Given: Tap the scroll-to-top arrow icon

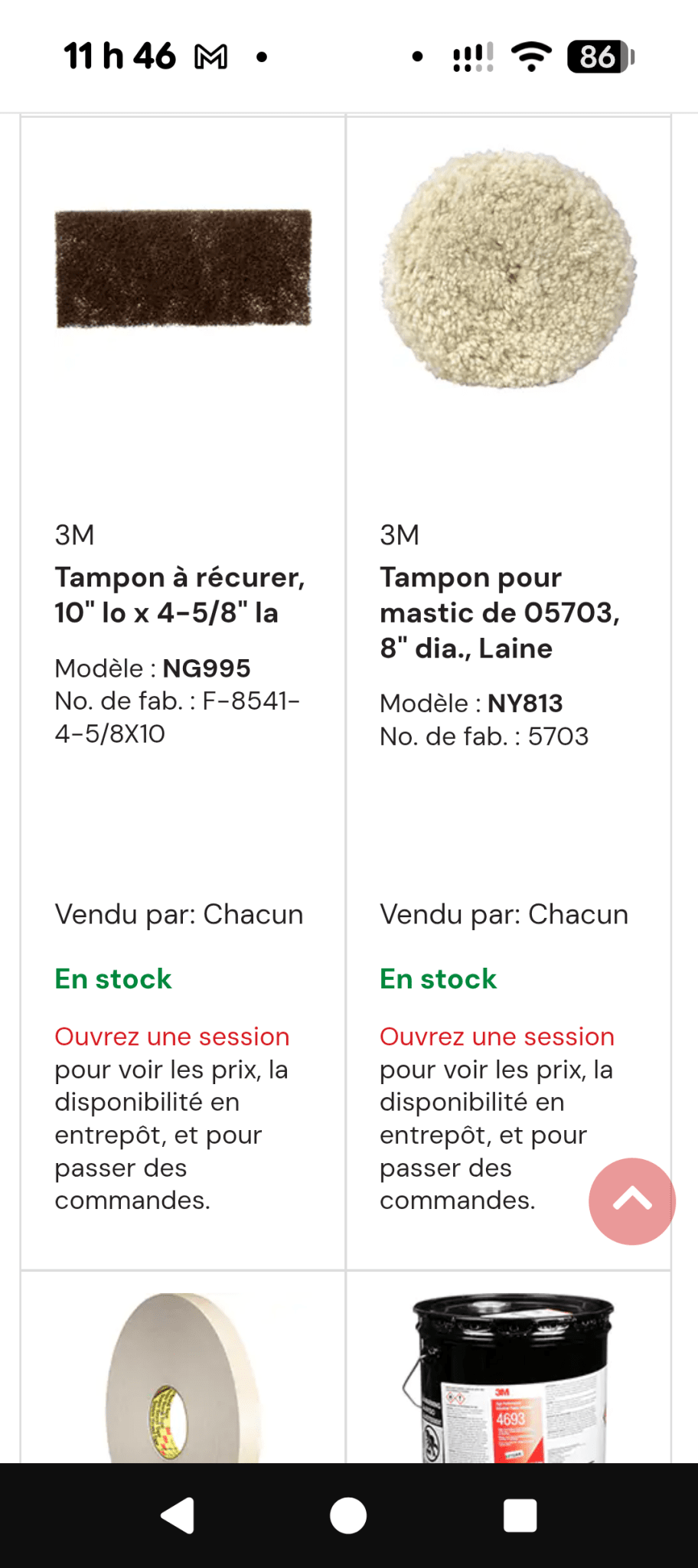Looking at the screenshot, I should [631, 1201].
